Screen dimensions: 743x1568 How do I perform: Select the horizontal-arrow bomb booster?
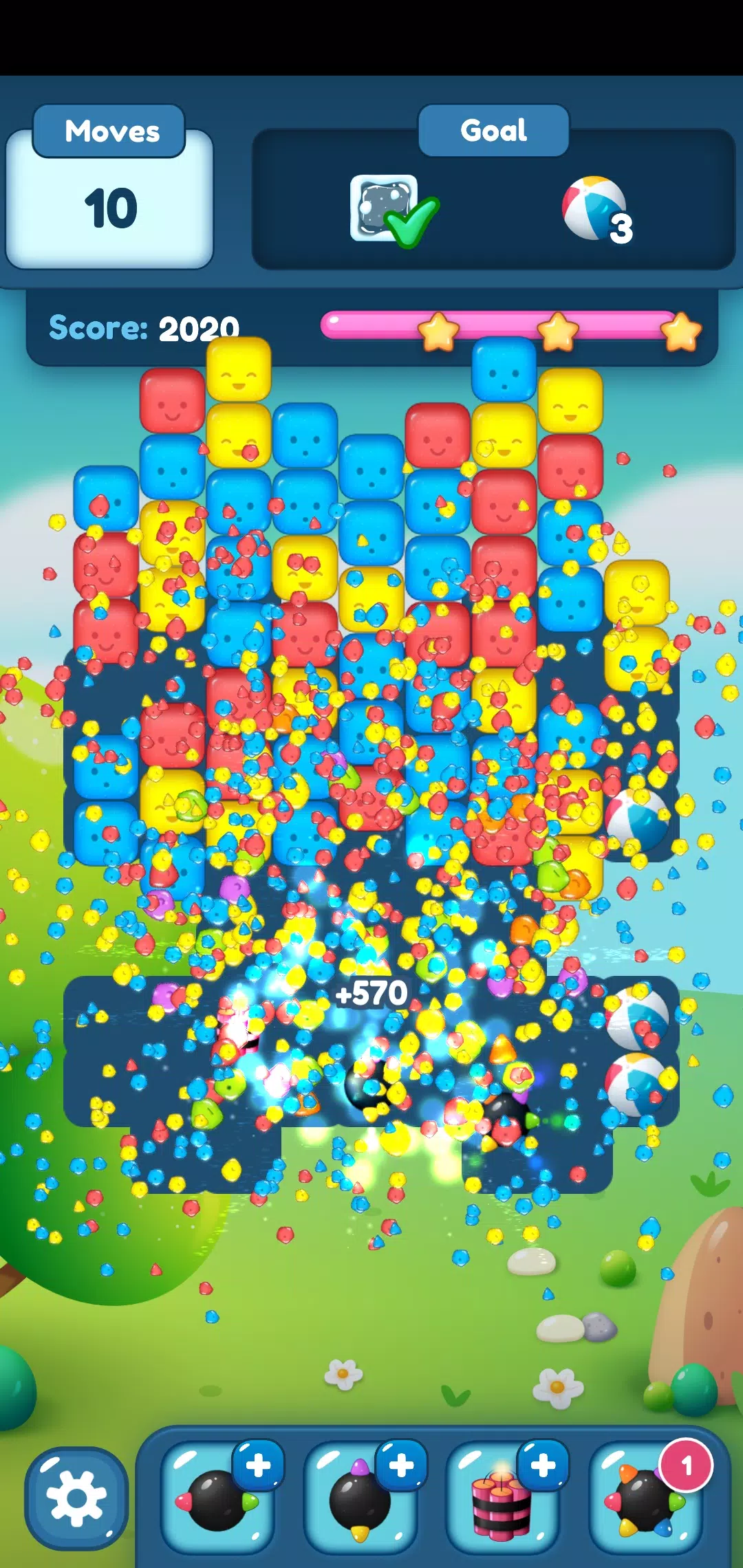click(x=217, y=1501)
